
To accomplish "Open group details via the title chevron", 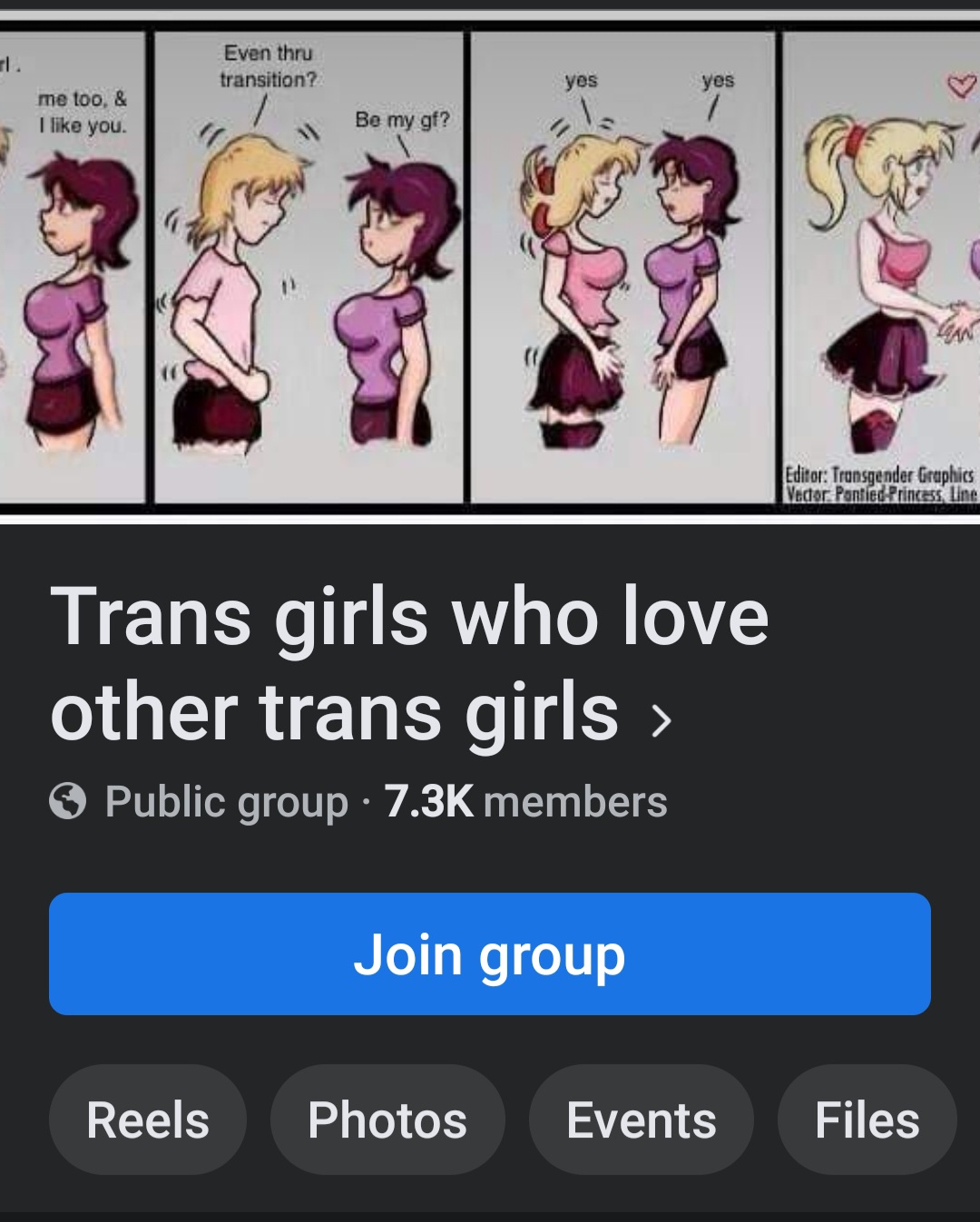I will pos(661,720).
